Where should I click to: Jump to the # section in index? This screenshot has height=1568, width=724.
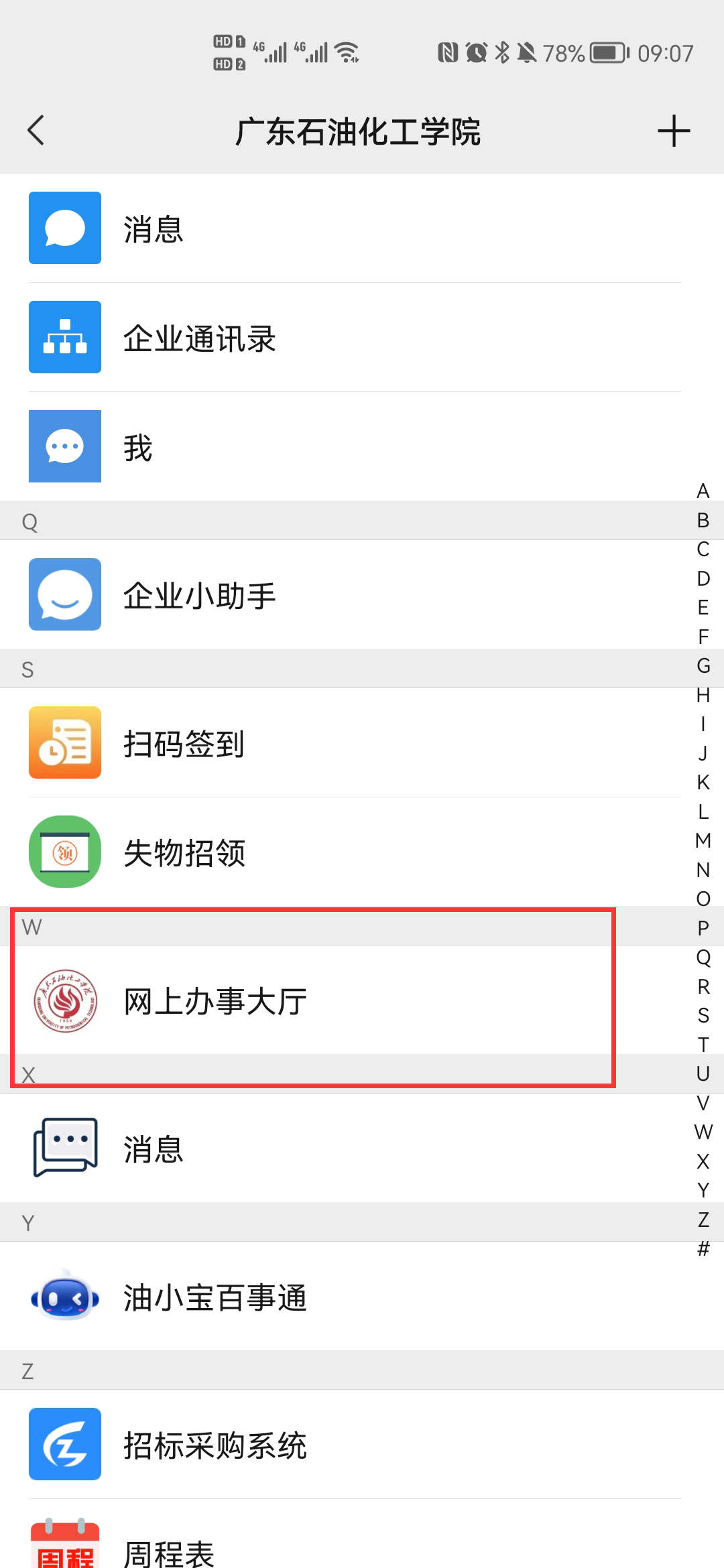[x=703, y=1248]
